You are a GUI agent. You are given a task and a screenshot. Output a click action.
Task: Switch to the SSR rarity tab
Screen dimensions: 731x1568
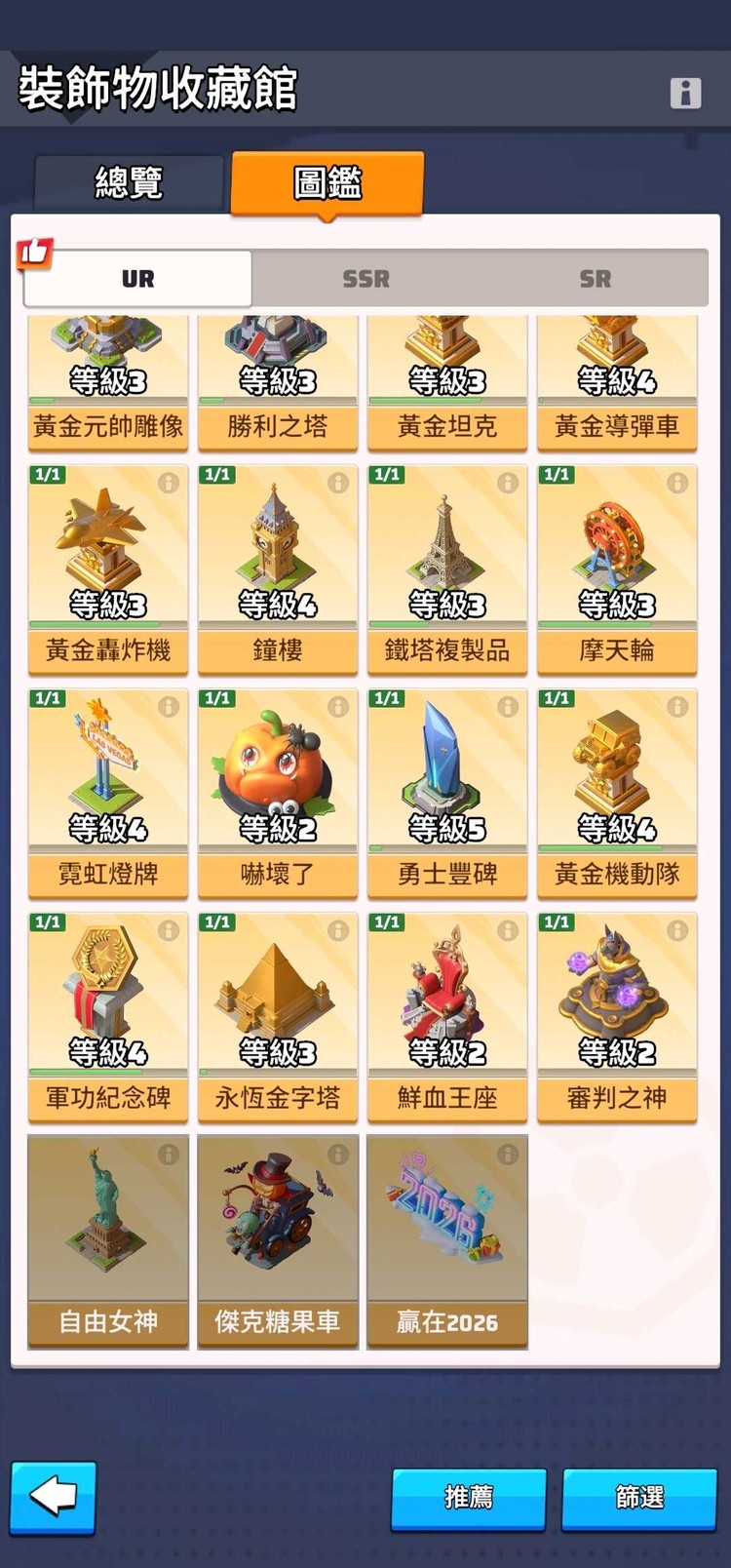click(365, 279)
